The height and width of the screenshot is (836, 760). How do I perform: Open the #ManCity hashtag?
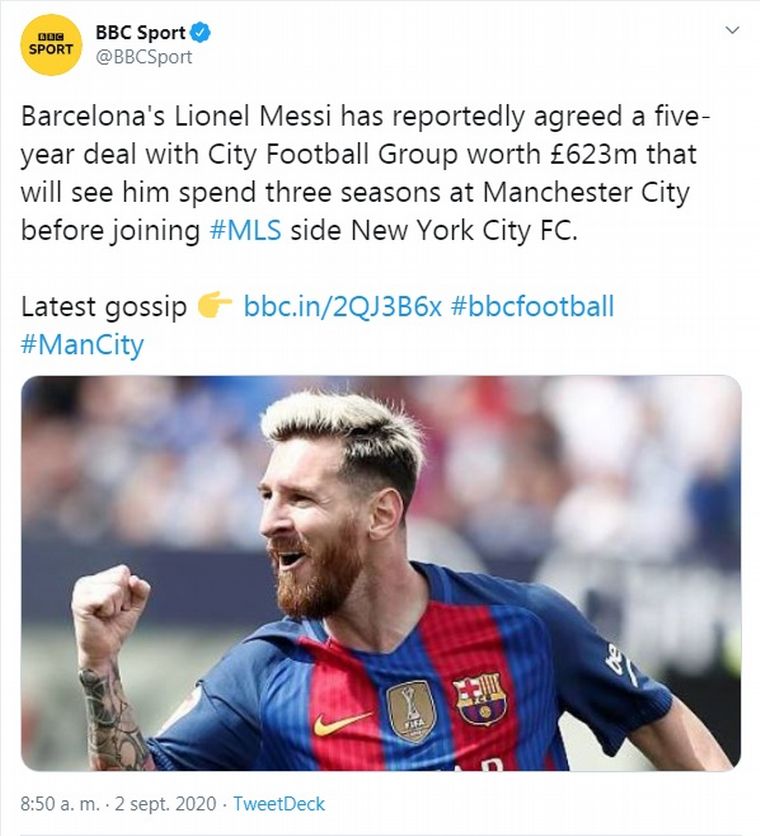point(82,344)
